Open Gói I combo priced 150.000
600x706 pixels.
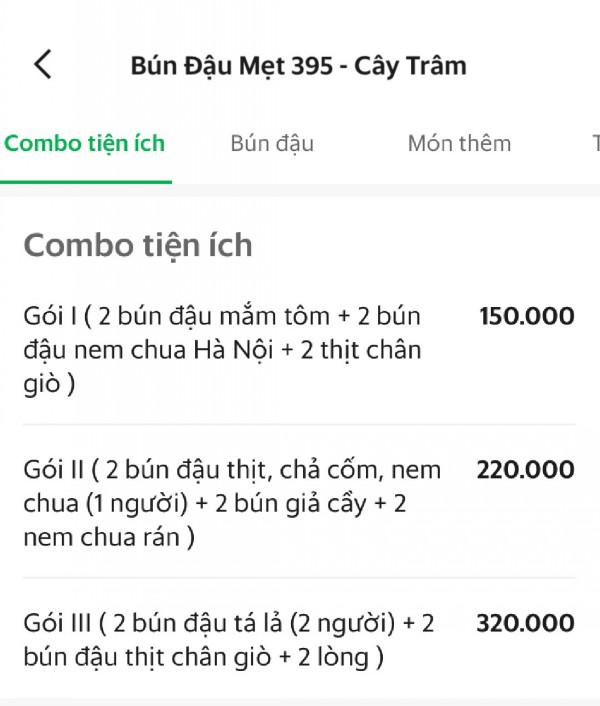298,350
